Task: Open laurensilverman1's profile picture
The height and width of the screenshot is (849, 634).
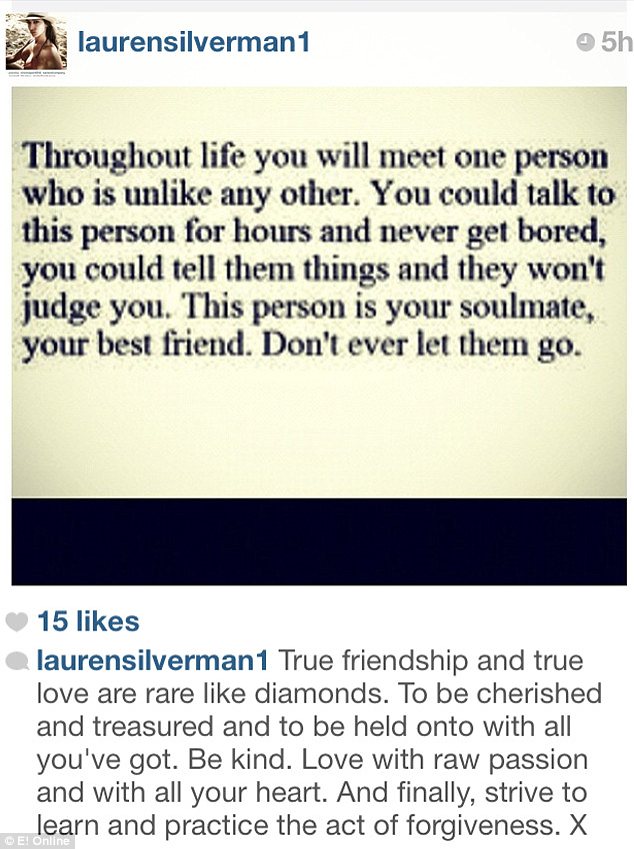Action: point(35,43)
